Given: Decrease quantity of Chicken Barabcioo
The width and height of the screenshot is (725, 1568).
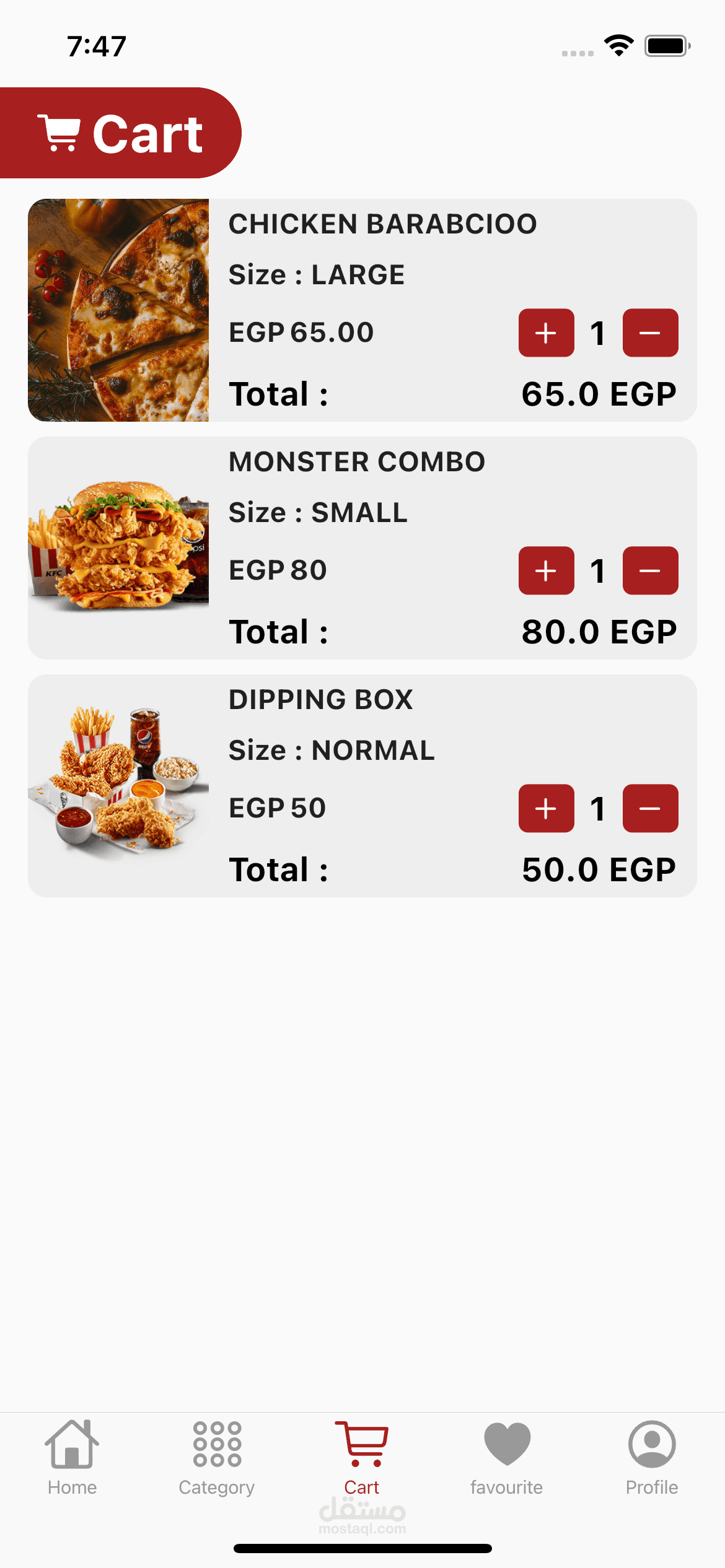Looking at the screenshot, I should point(650,333).
